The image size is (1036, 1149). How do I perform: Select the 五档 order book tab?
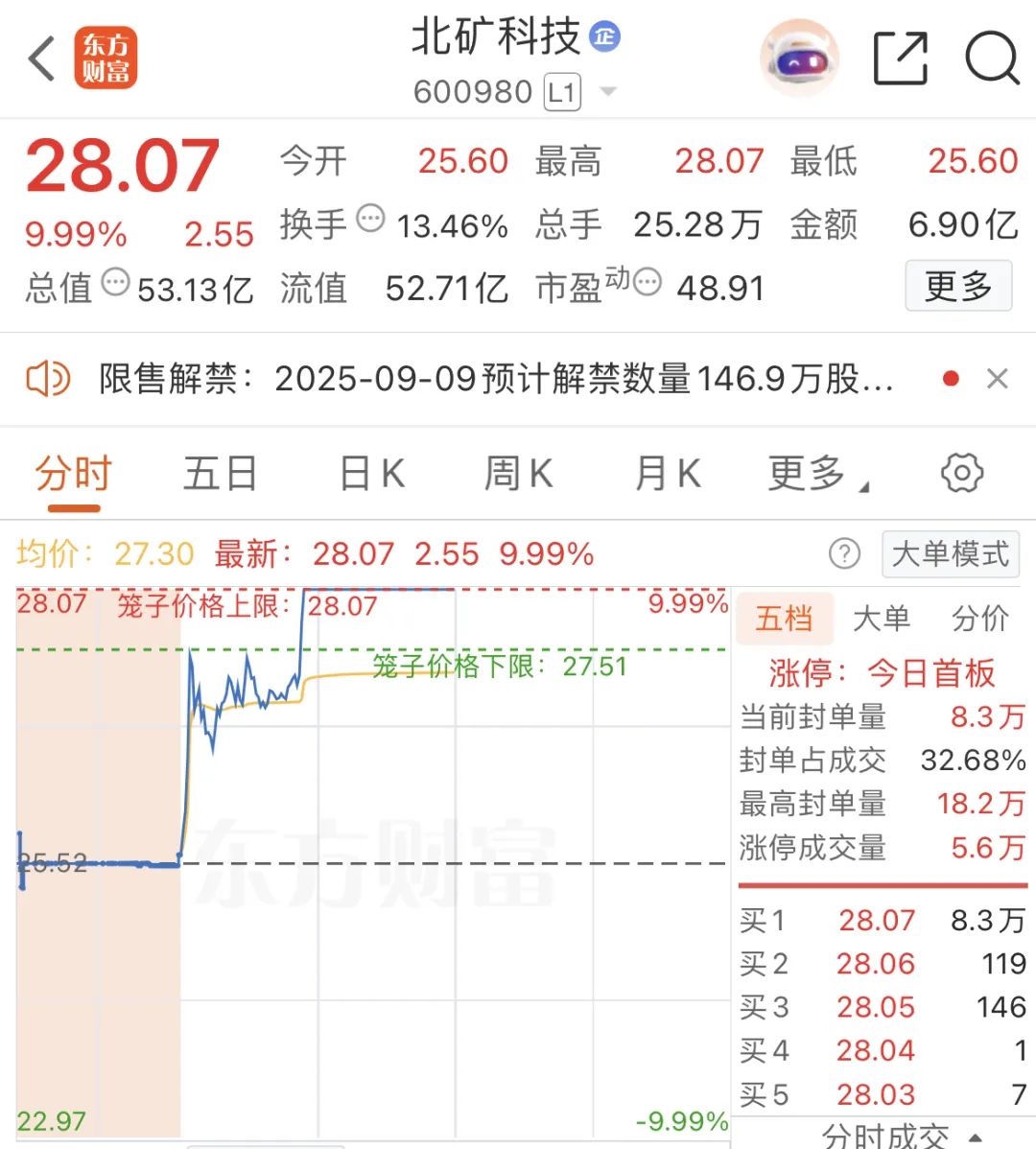(x=784, y=619)
